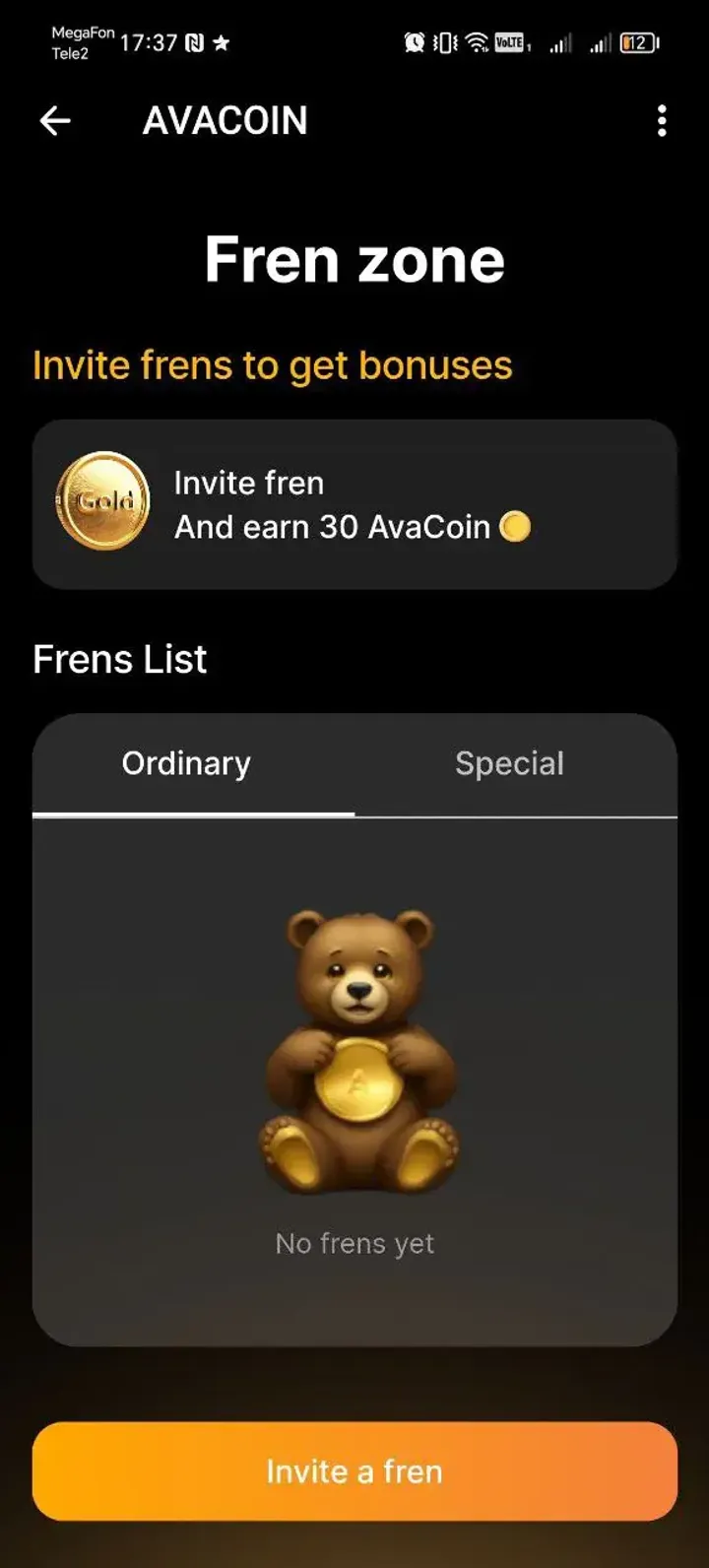The width and height of the screenshot is (709, 1568).
Task: Expand the invite bonus card
Action: [x=354, y=504]
